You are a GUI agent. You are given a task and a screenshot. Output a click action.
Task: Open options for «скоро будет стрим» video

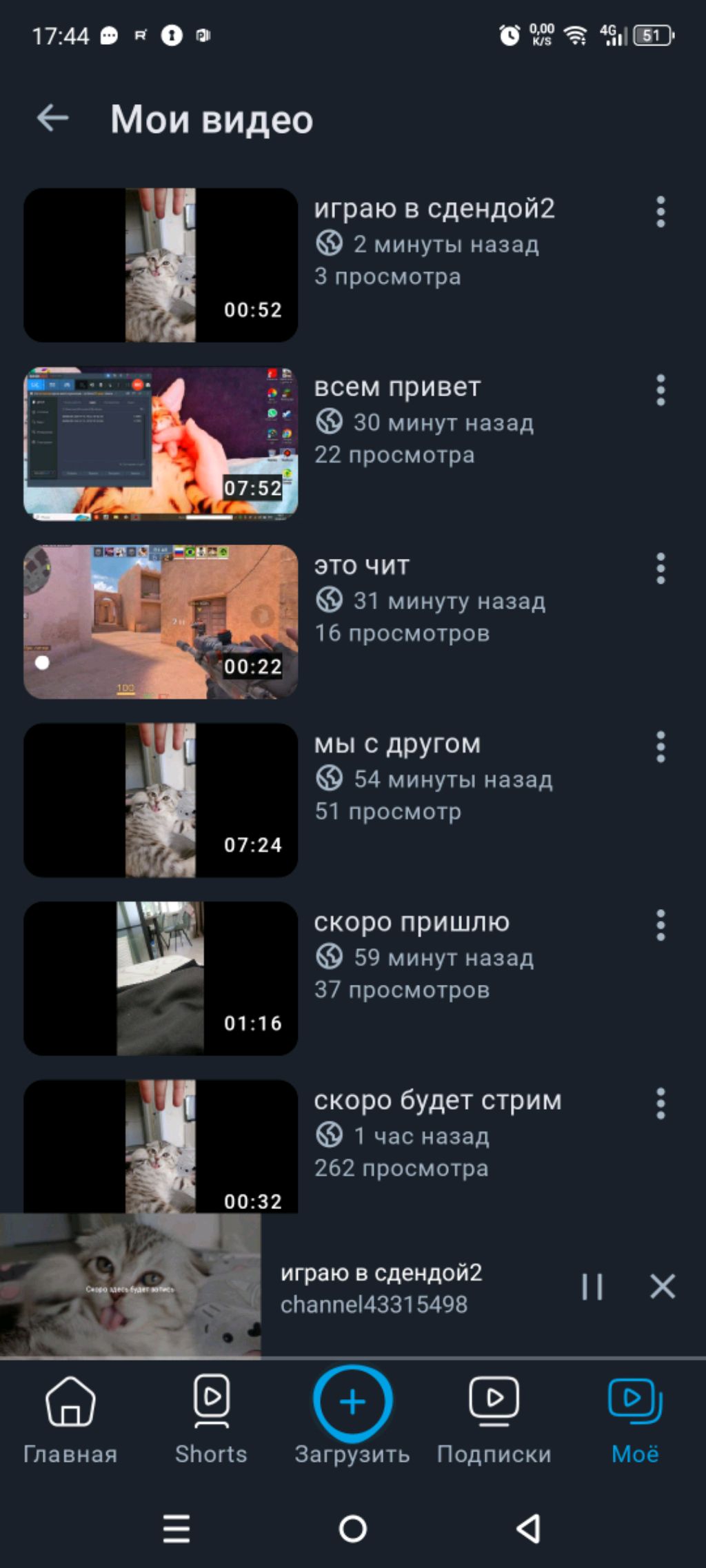pos(660,1103)
